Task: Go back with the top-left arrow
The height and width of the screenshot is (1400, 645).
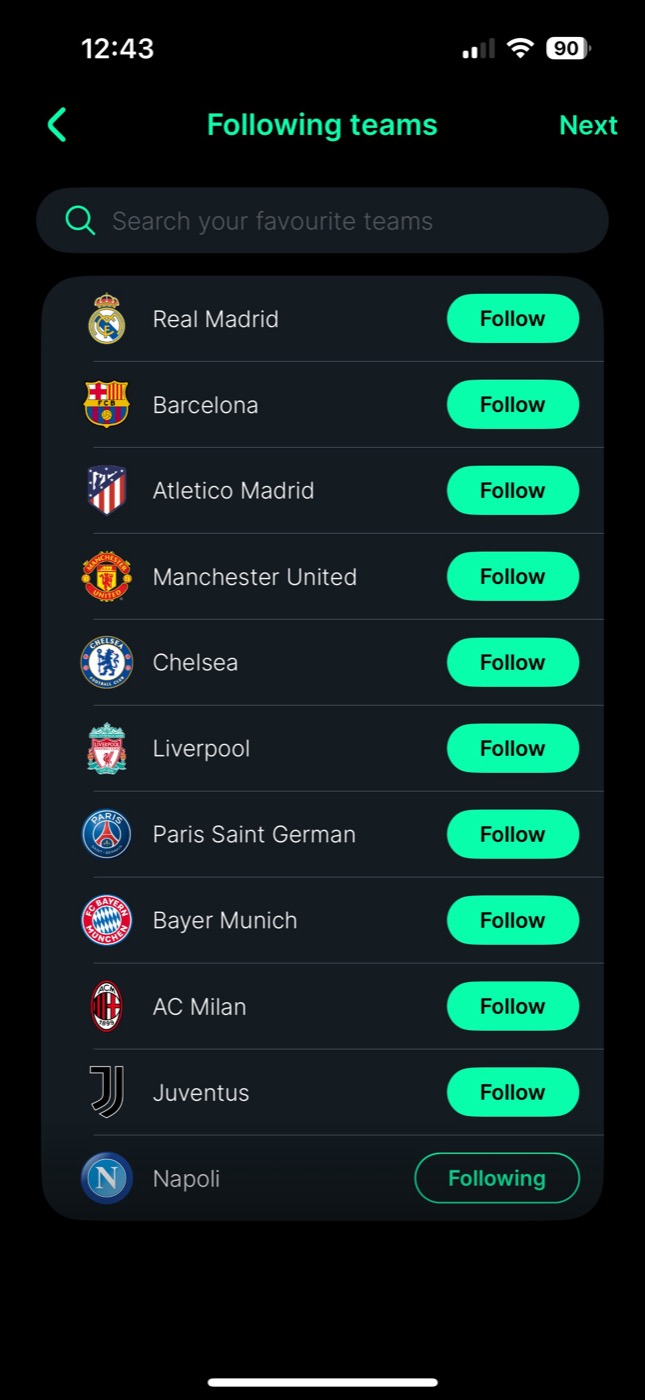Action: (x=57, y=125)
